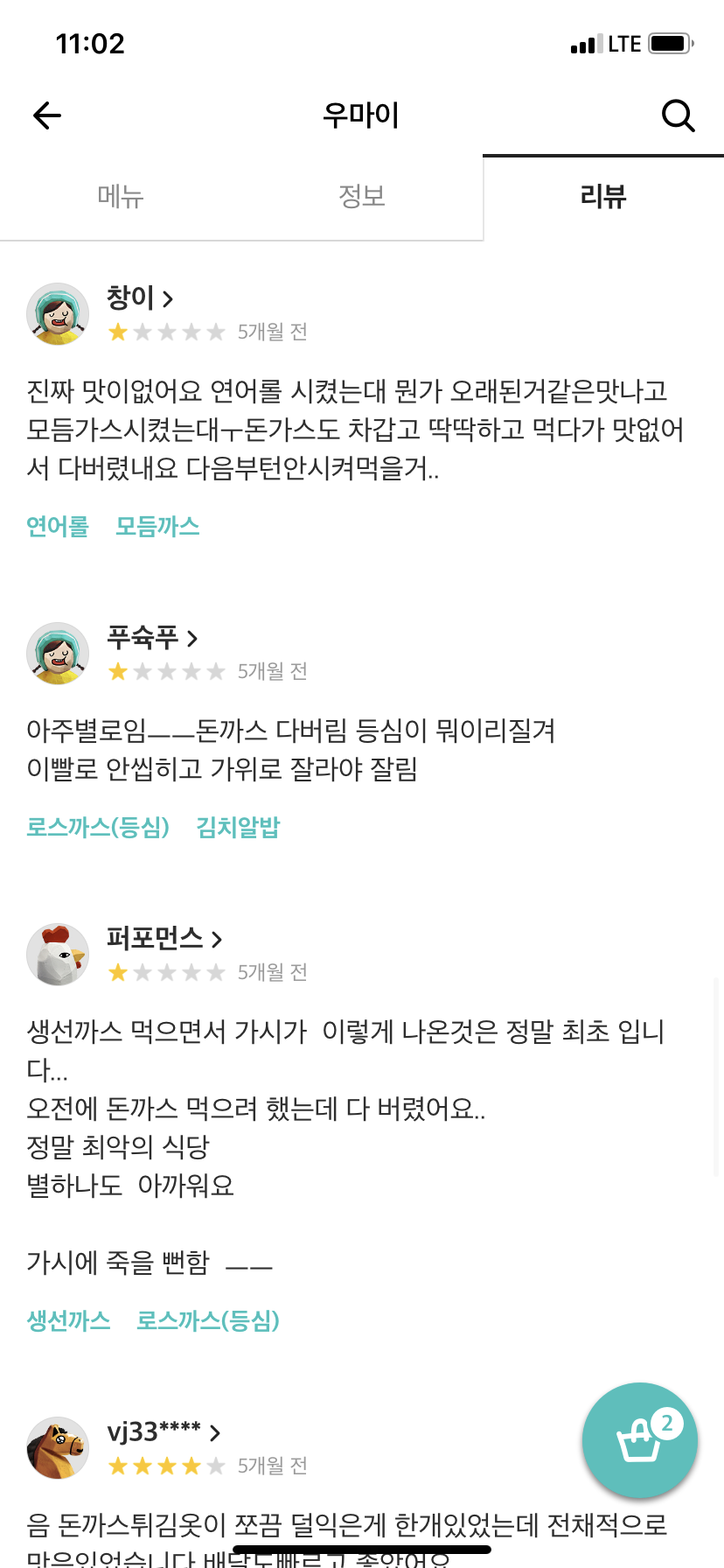Tap the 연어롤 menu tag
724x1568 pixels.
pyautogui.click(x=58, y=527)
